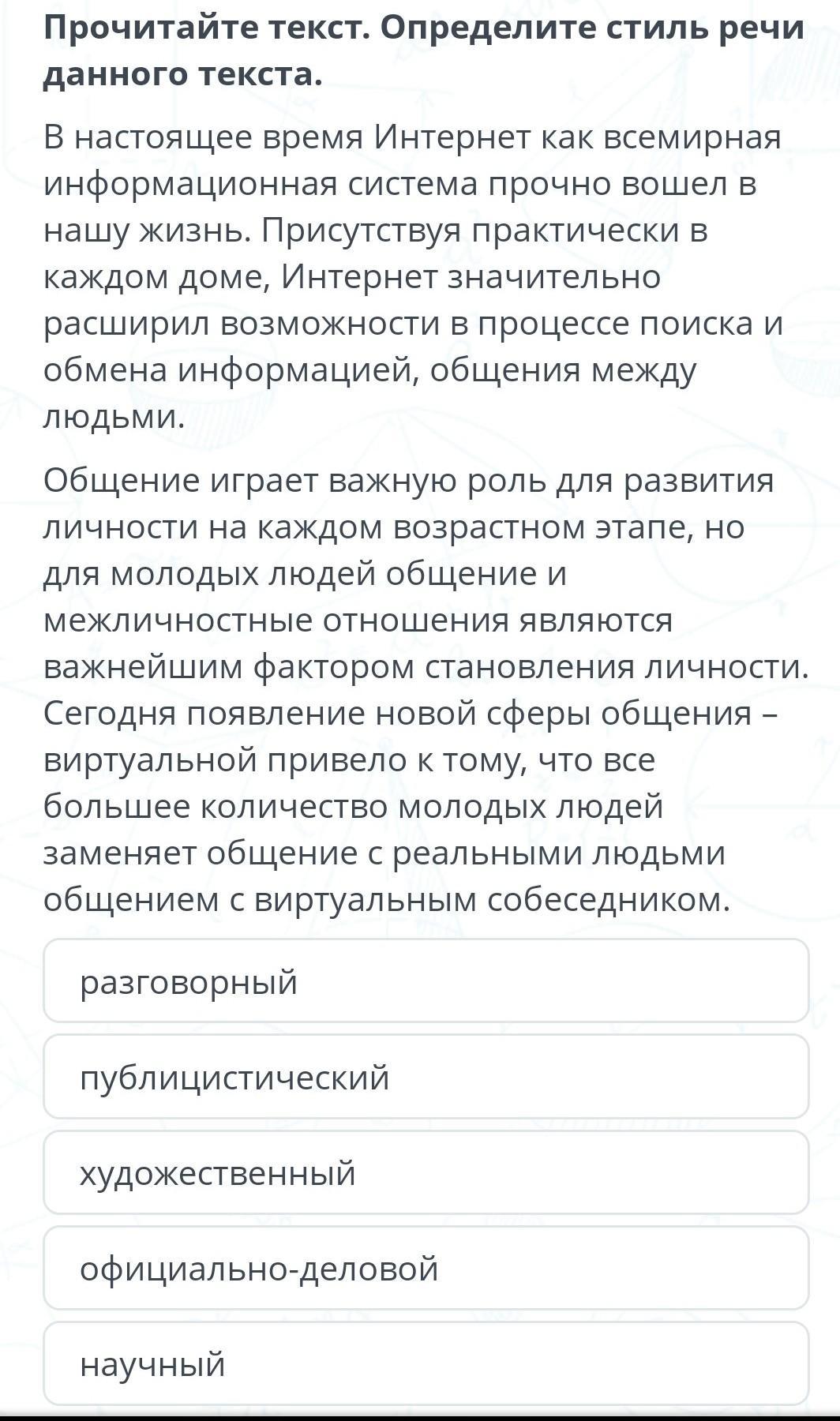Pick «художественный» as the answer
Viewport: 840px width, 1421px height.
pyautogui.click(x=426, y=1172)
